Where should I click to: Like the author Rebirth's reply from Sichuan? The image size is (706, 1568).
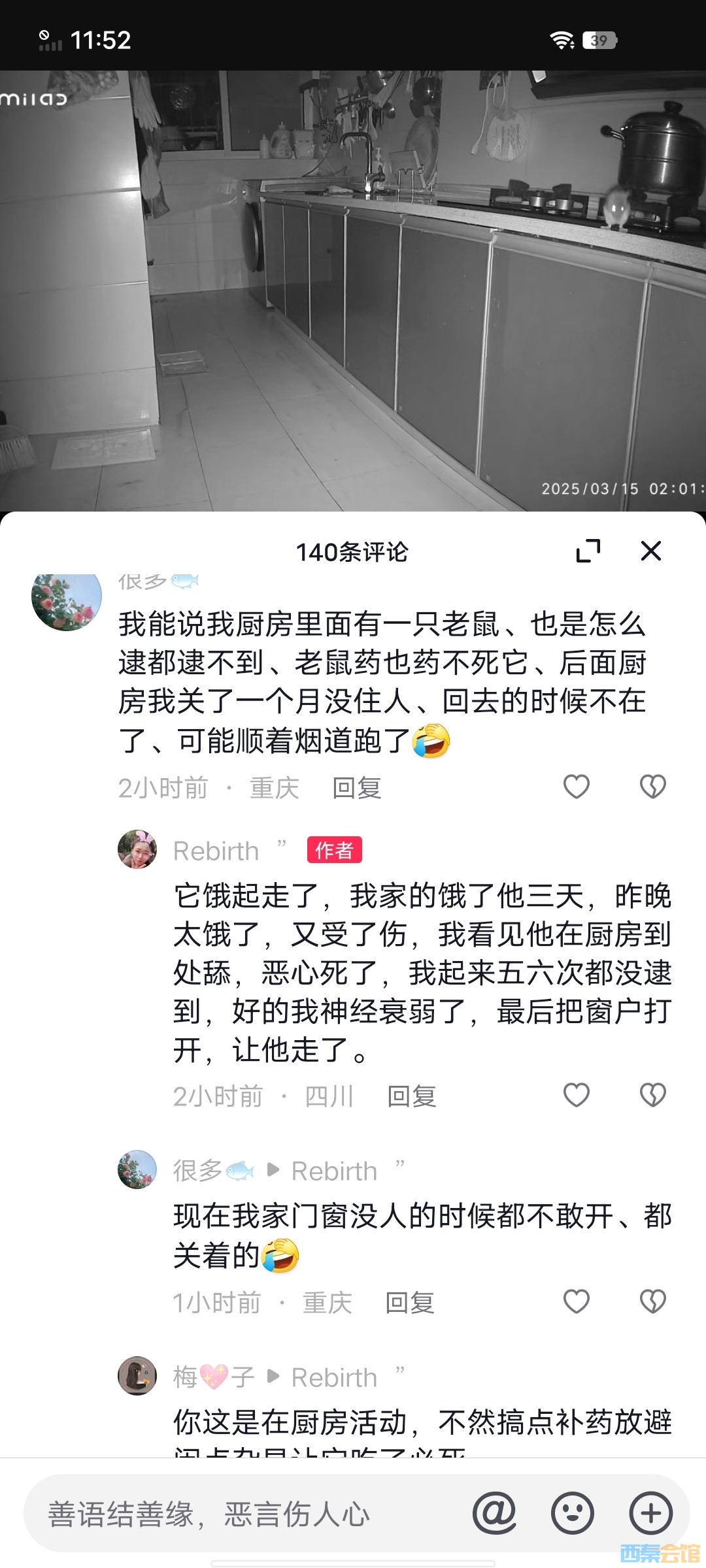pos(576,1095)
